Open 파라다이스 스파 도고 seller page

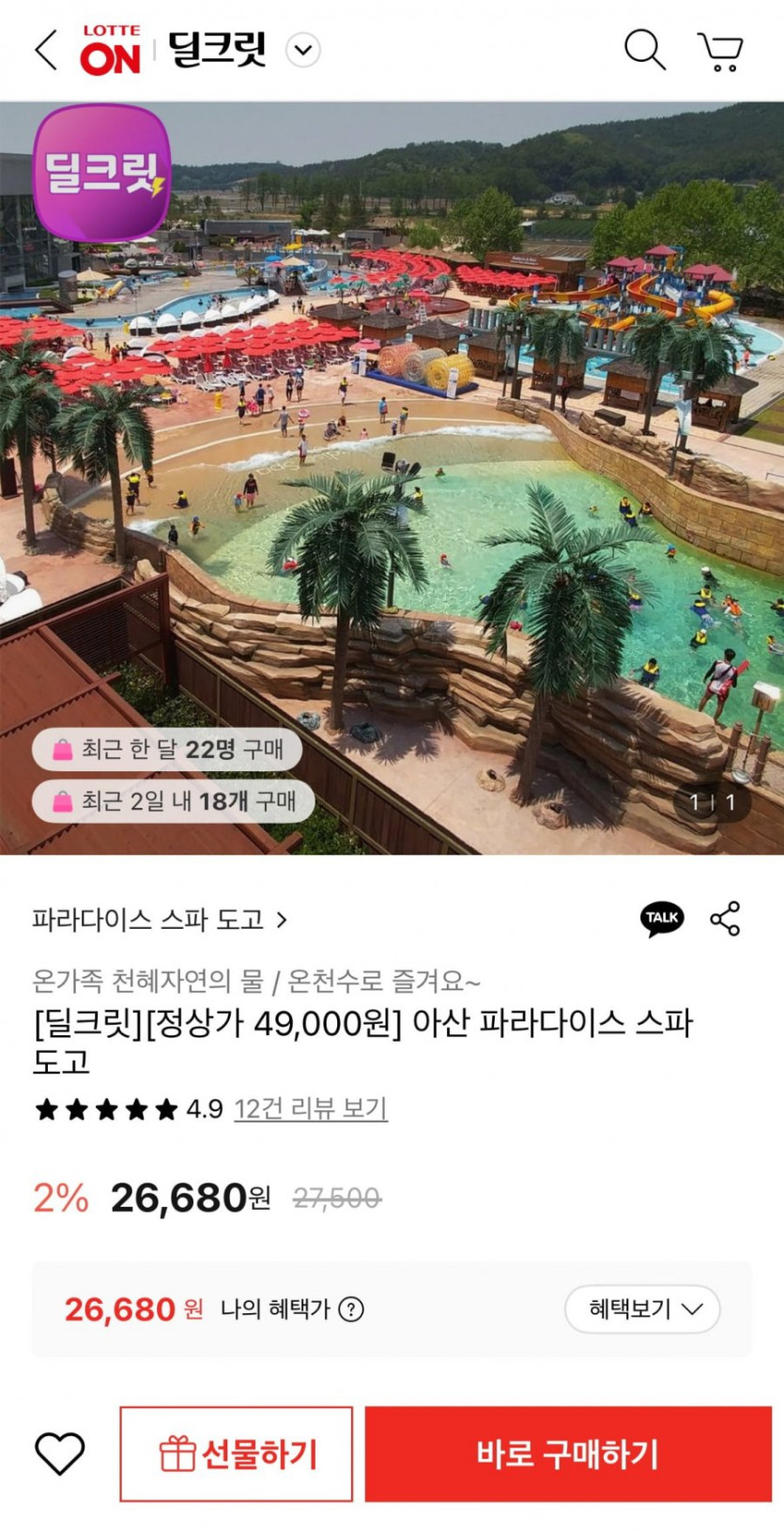pyautogui.click(x=159, y=920)
